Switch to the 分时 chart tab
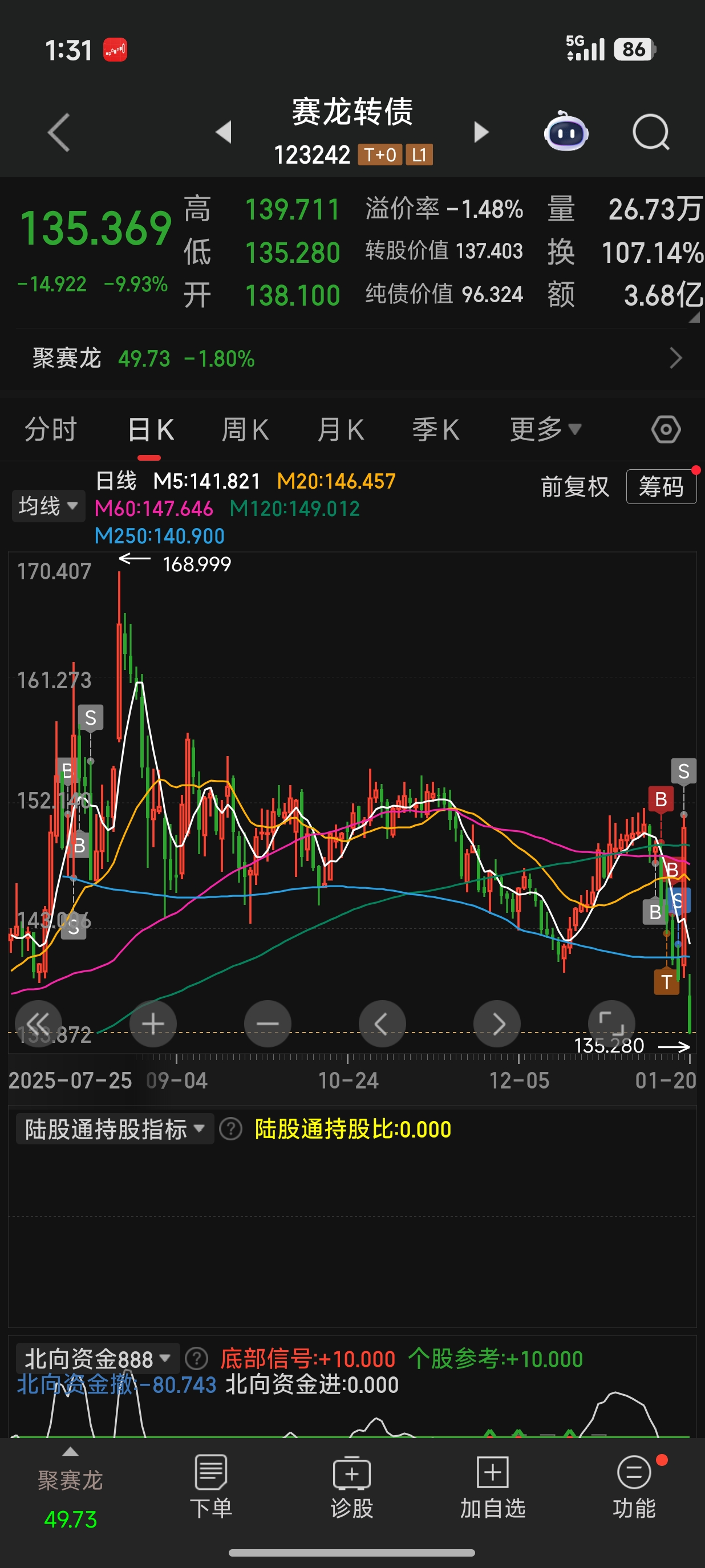The image size is (705, 1568). (51, 430)
